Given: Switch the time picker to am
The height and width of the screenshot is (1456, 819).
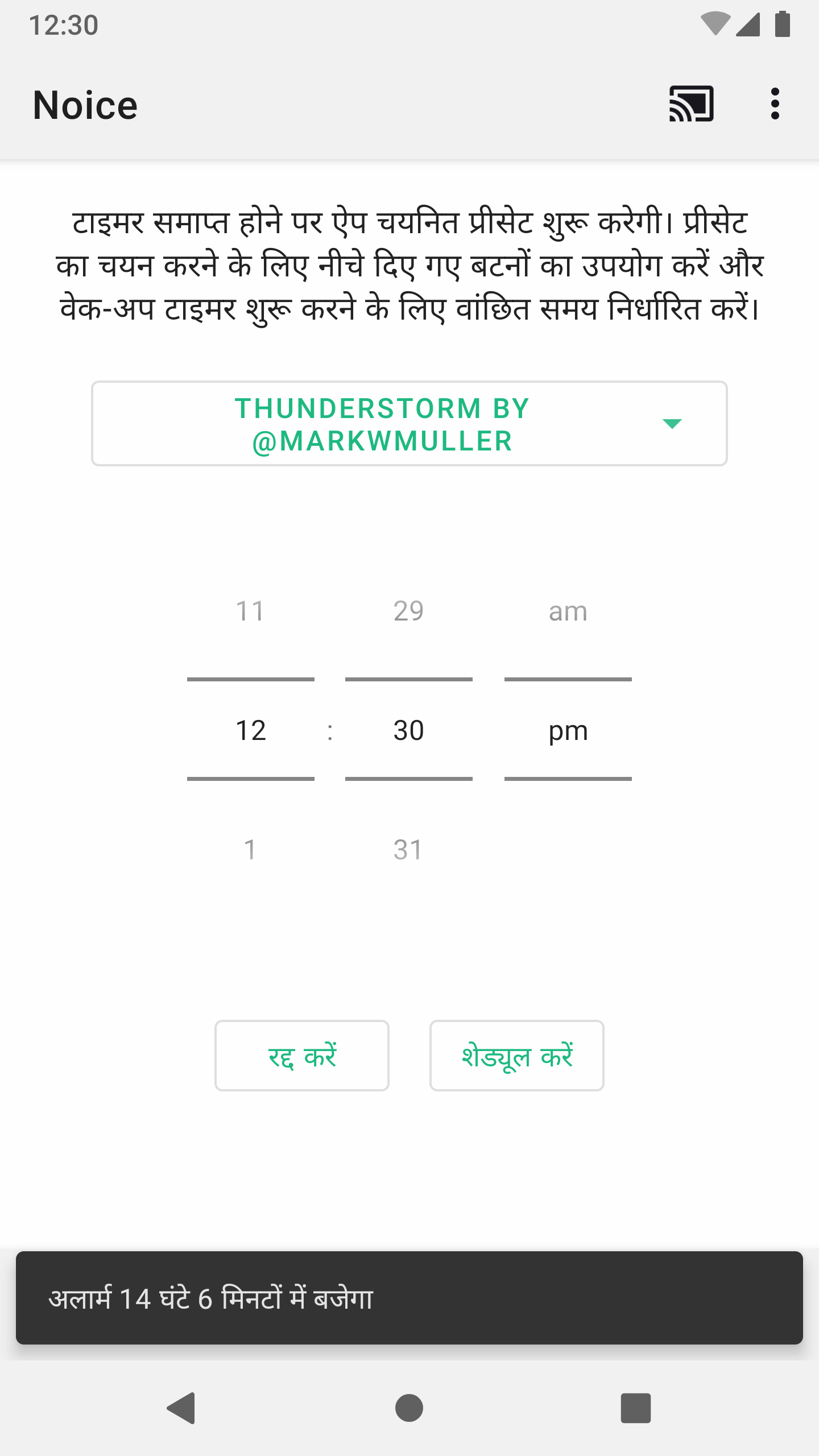Looking at the screenshot, I should [x=568, y=611].
